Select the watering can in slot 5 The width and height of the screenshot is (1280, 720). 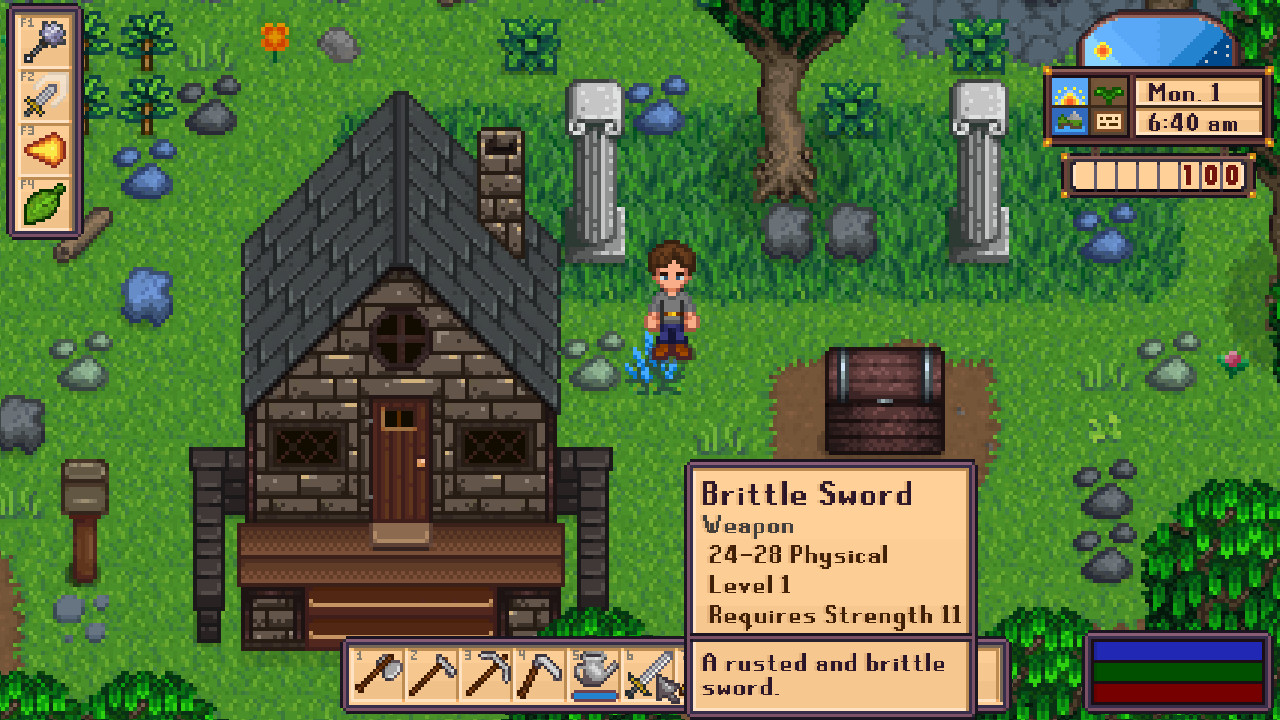click(x=595, y=673)
